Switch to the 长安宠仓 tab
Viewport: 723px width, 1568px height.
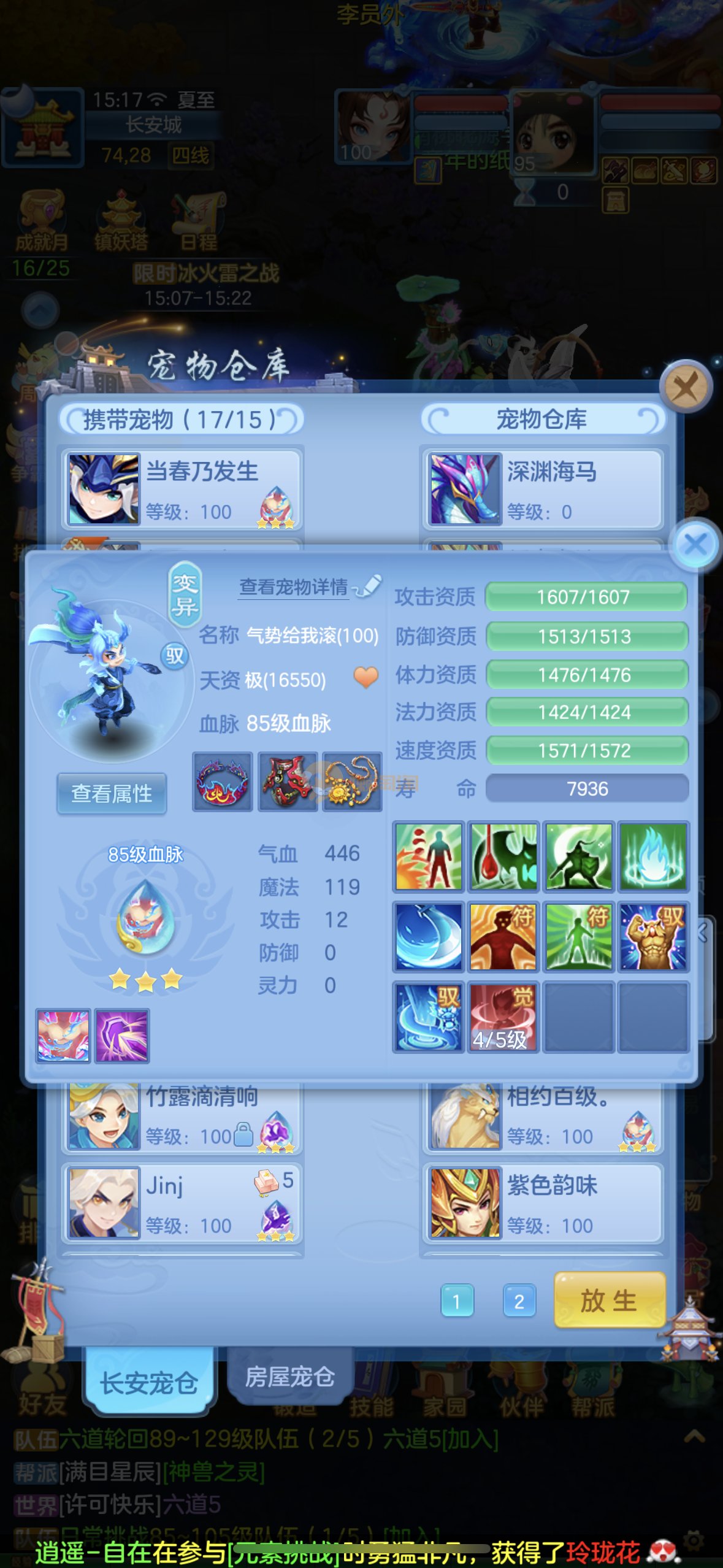click(x=149, y=1382)
